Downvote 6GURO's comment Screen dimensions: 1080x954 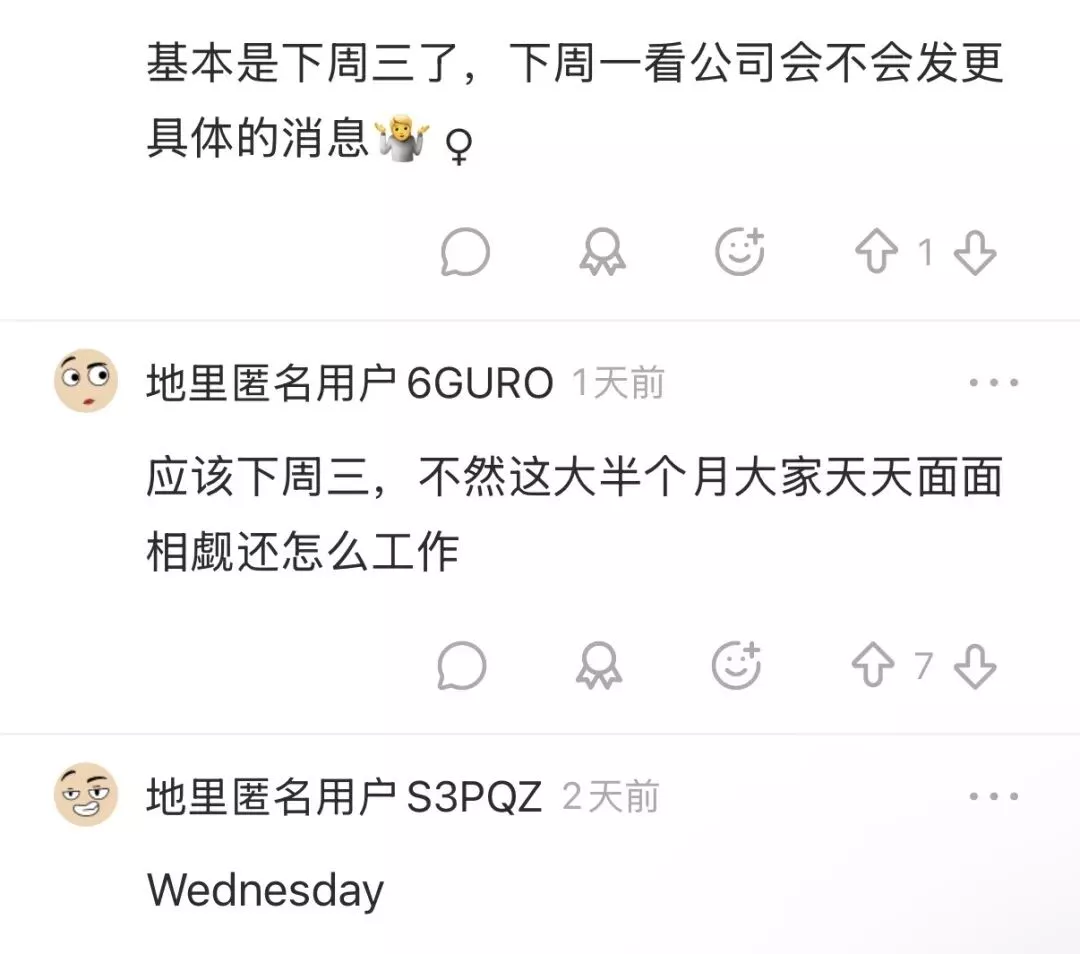click(975, 666)
